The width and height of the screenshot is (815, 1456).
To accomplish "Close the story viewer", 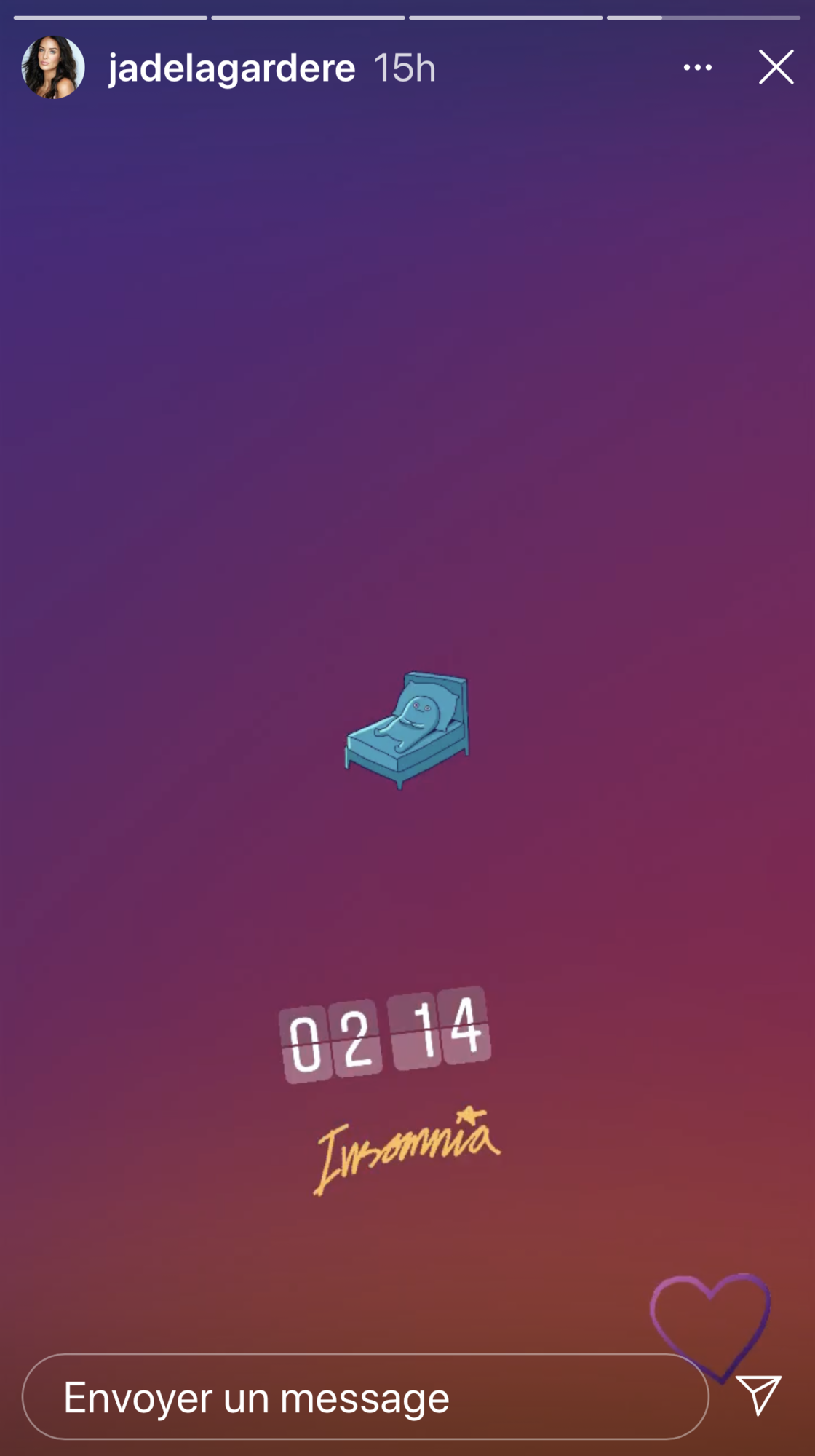I will pos(776,68).
